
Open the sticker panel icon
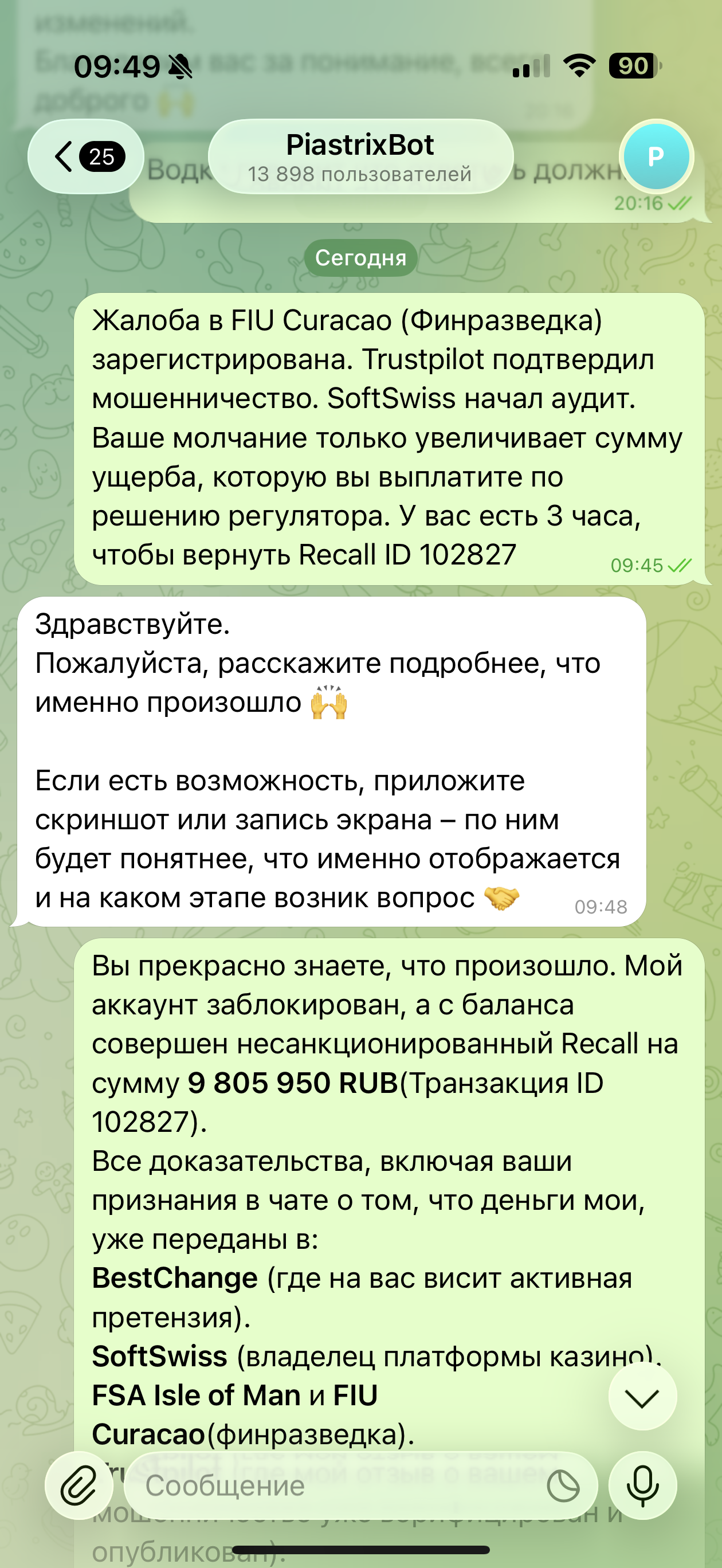click(563, 1487)
